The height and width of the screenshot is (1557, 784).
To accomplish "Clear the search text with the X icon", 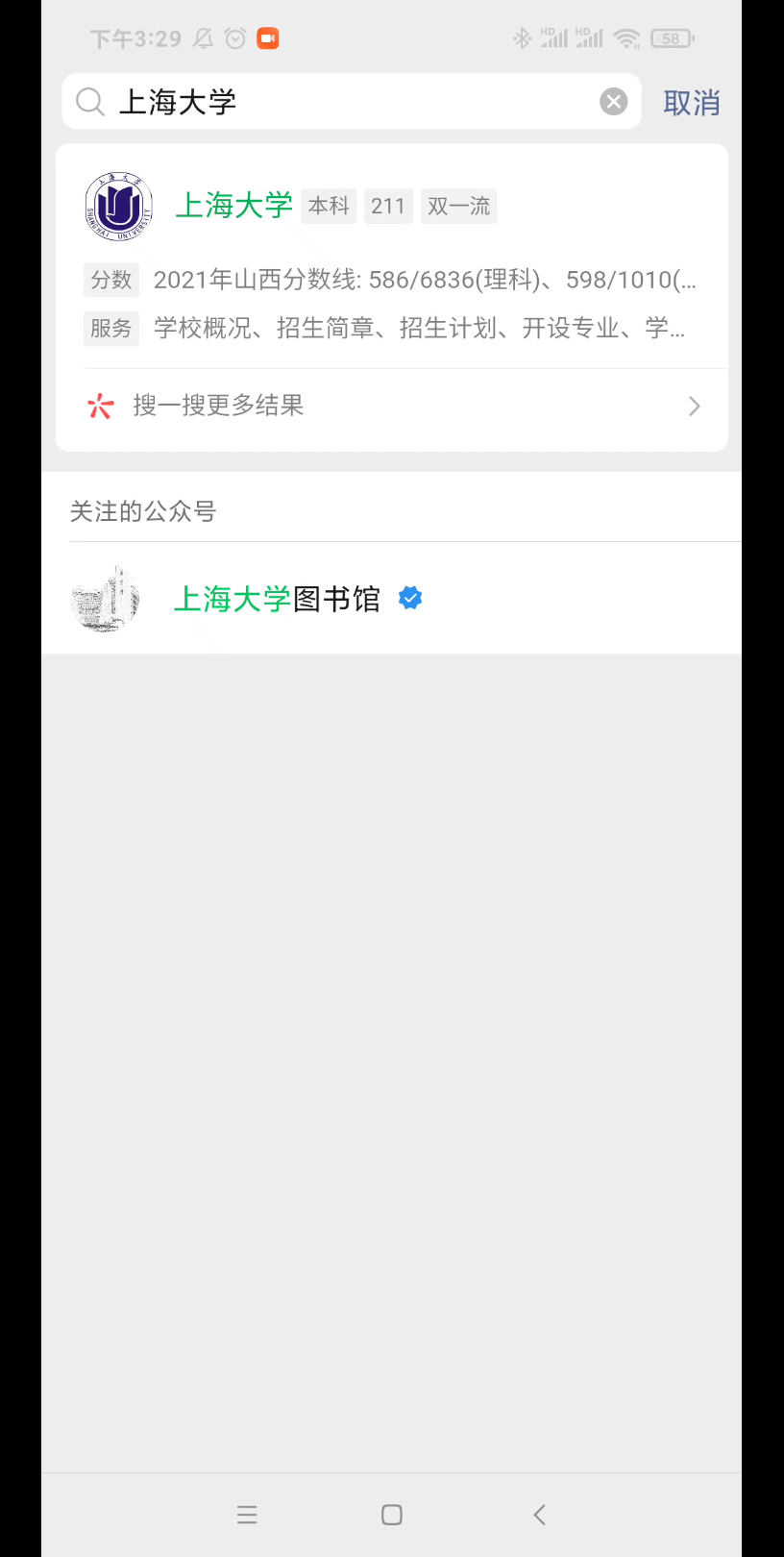I will [x=613, y=101].
